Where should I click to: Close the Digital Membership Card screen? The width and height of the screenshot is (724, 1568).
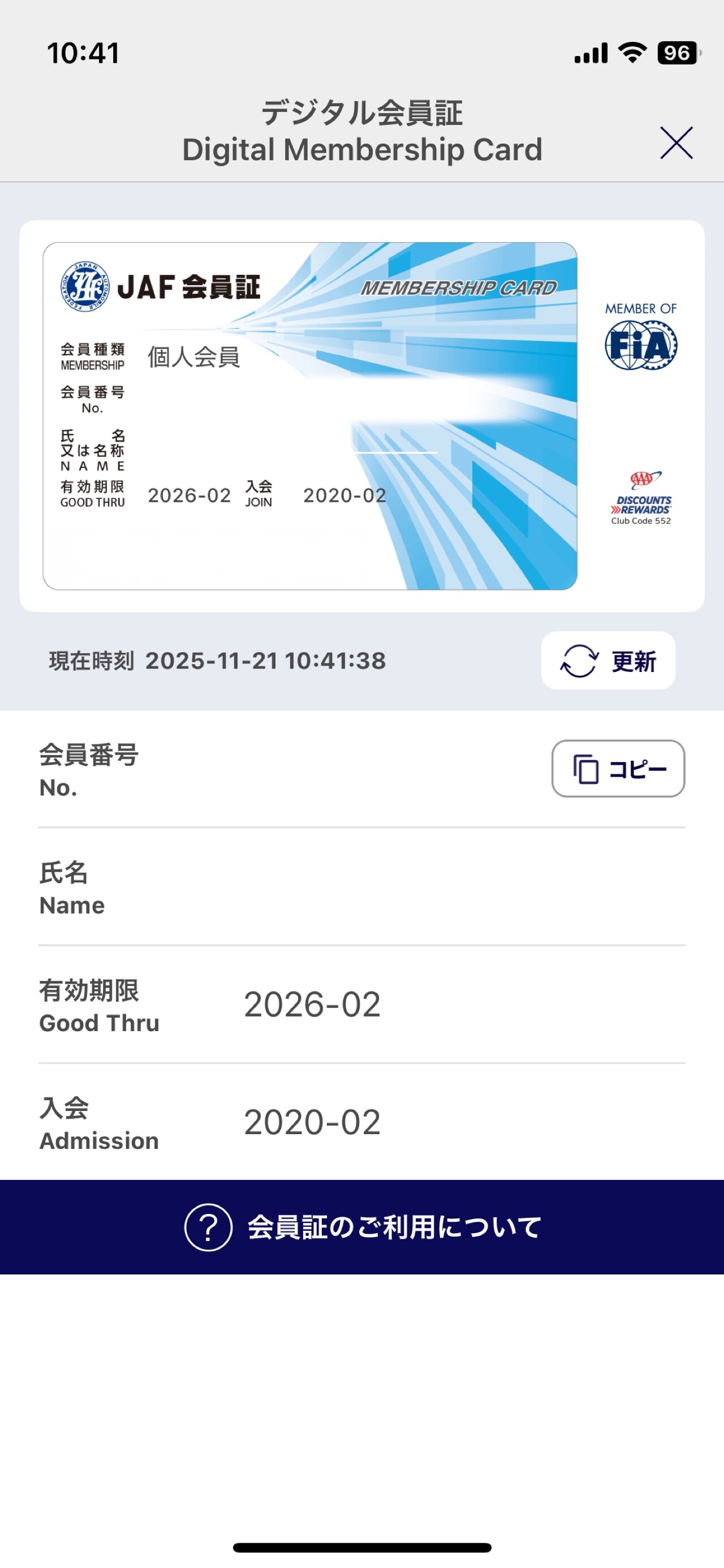676,143
